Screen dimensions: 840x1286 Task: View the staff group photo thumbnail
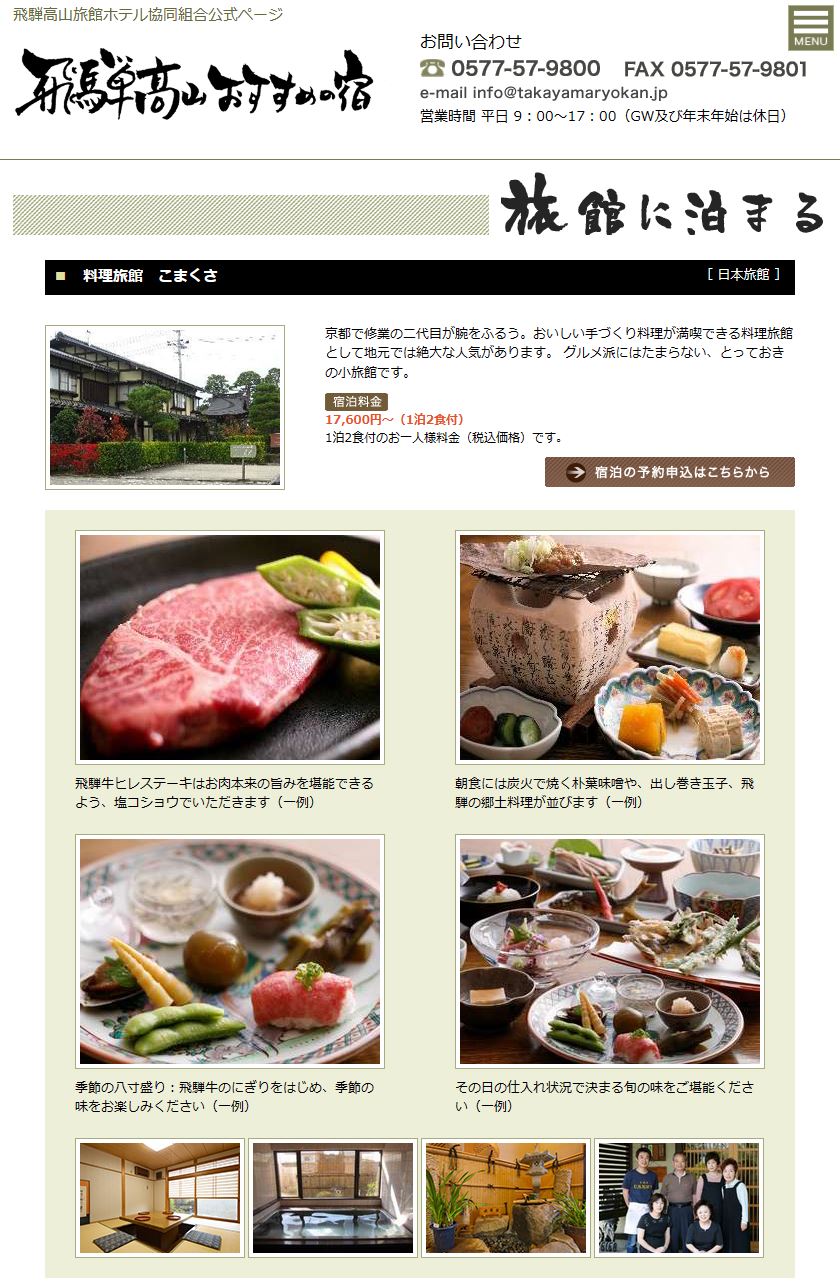click(679, 1197)
